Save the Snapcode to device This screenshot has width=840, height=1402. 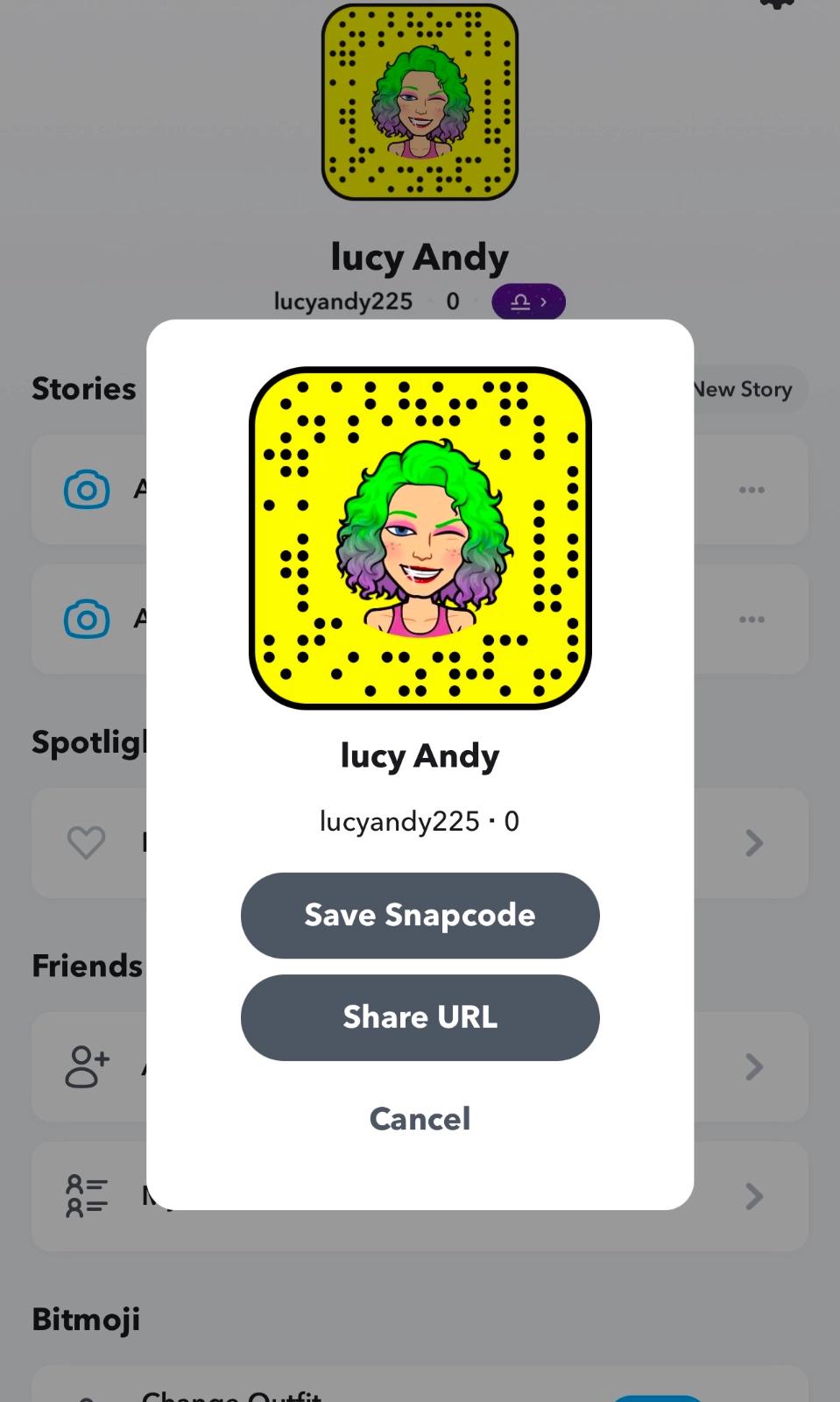[420, 915]
